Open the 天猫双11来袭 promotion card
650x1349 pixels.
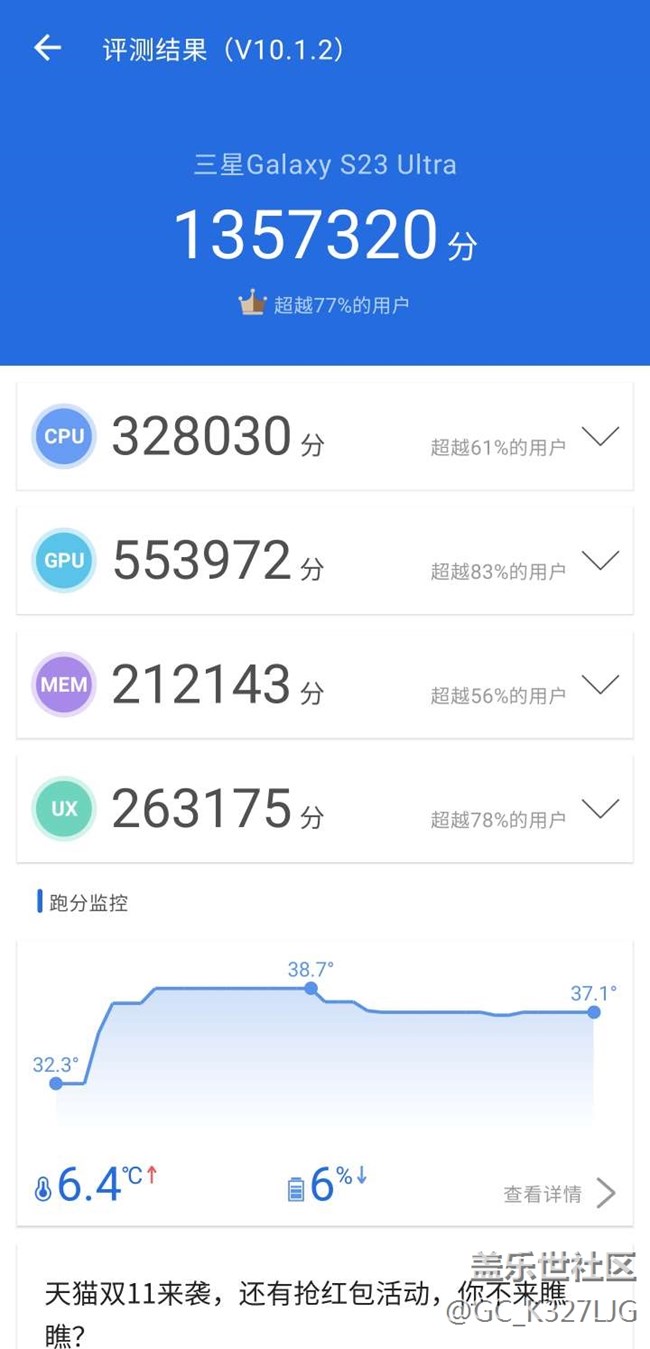pos(325,1297)
